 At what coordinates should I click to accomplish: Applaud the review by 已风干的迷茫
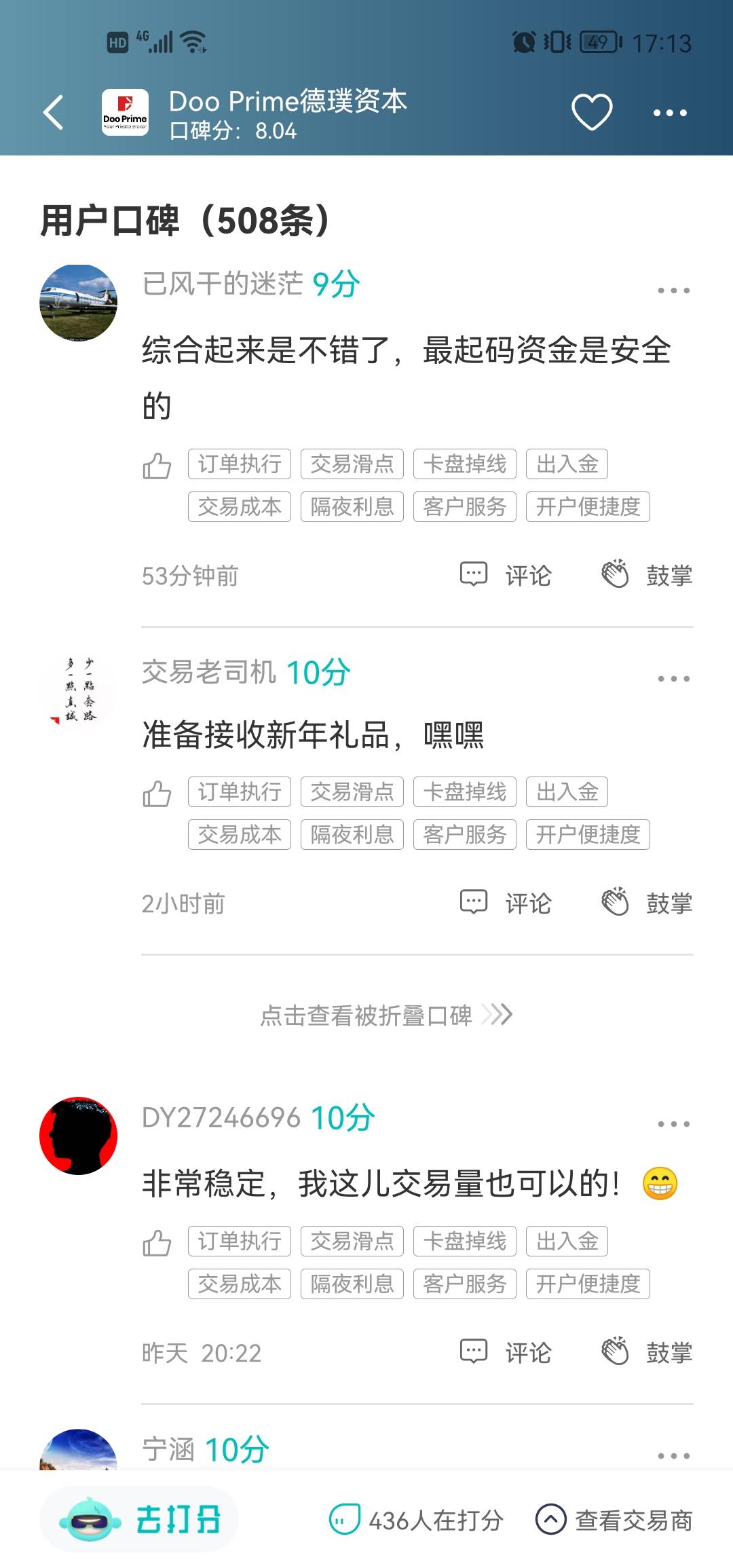pyautogui.click(x=646, y=575)
